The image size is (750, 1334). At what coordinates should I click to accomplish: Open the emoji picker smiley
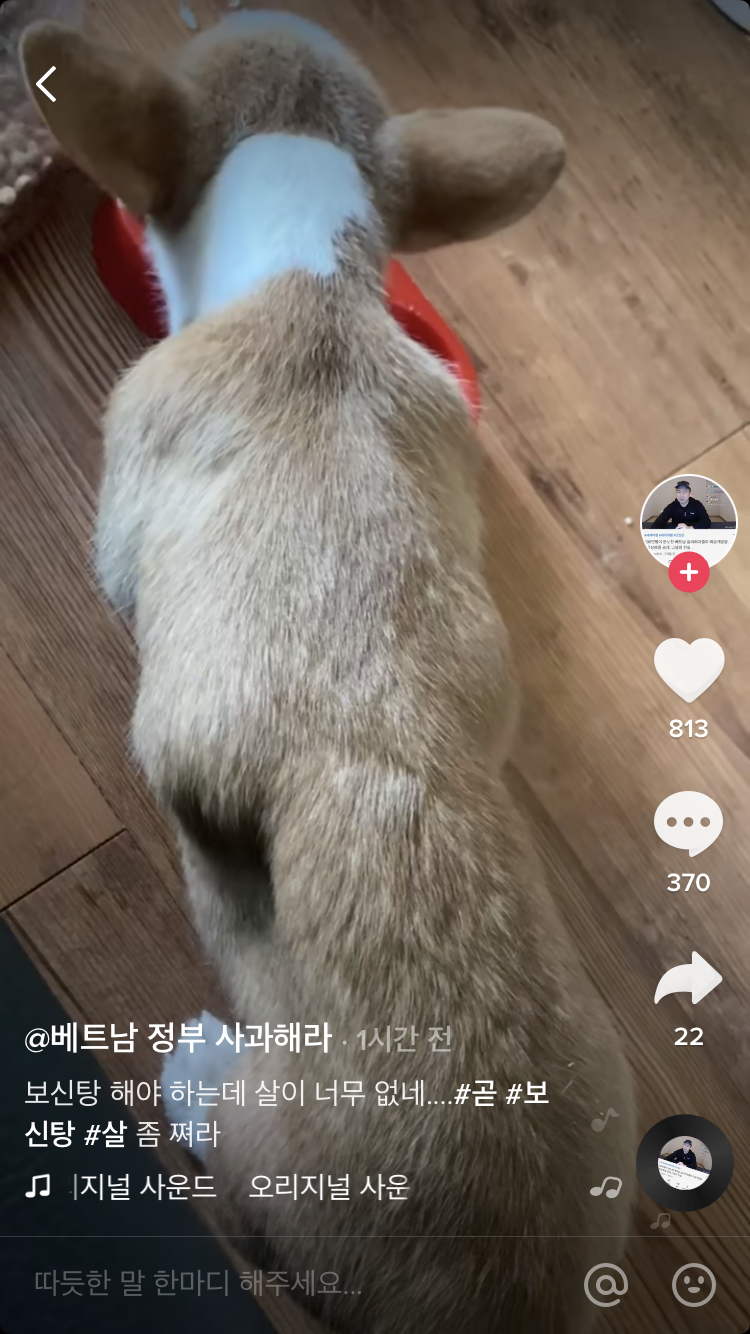693,1283
